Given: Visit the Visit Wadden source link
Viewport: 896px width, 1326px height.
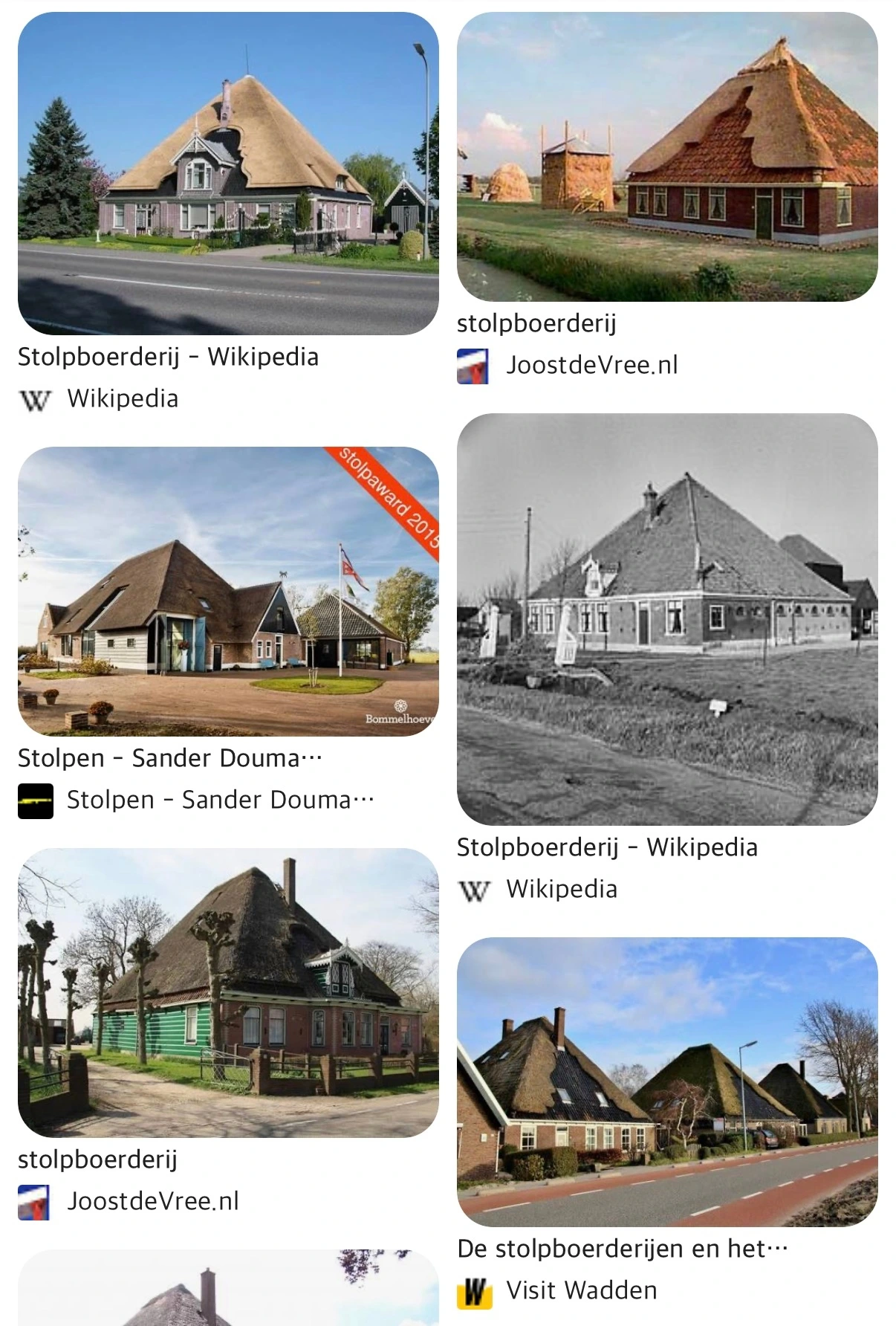Looking at the screenshot, I should [557, 1290].
